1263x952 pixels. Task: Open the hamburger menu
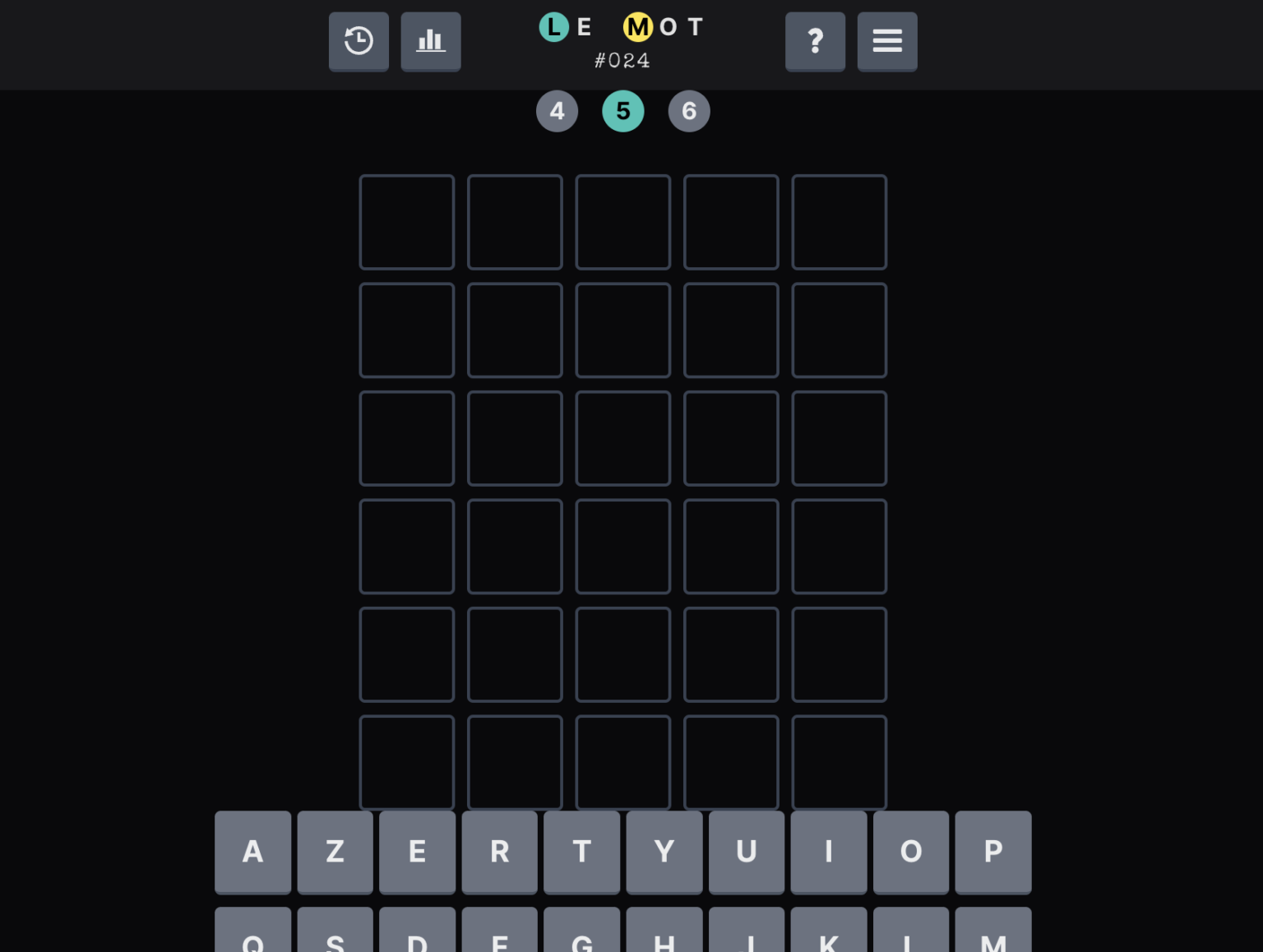pyautogui.click(x=887, y=41)
